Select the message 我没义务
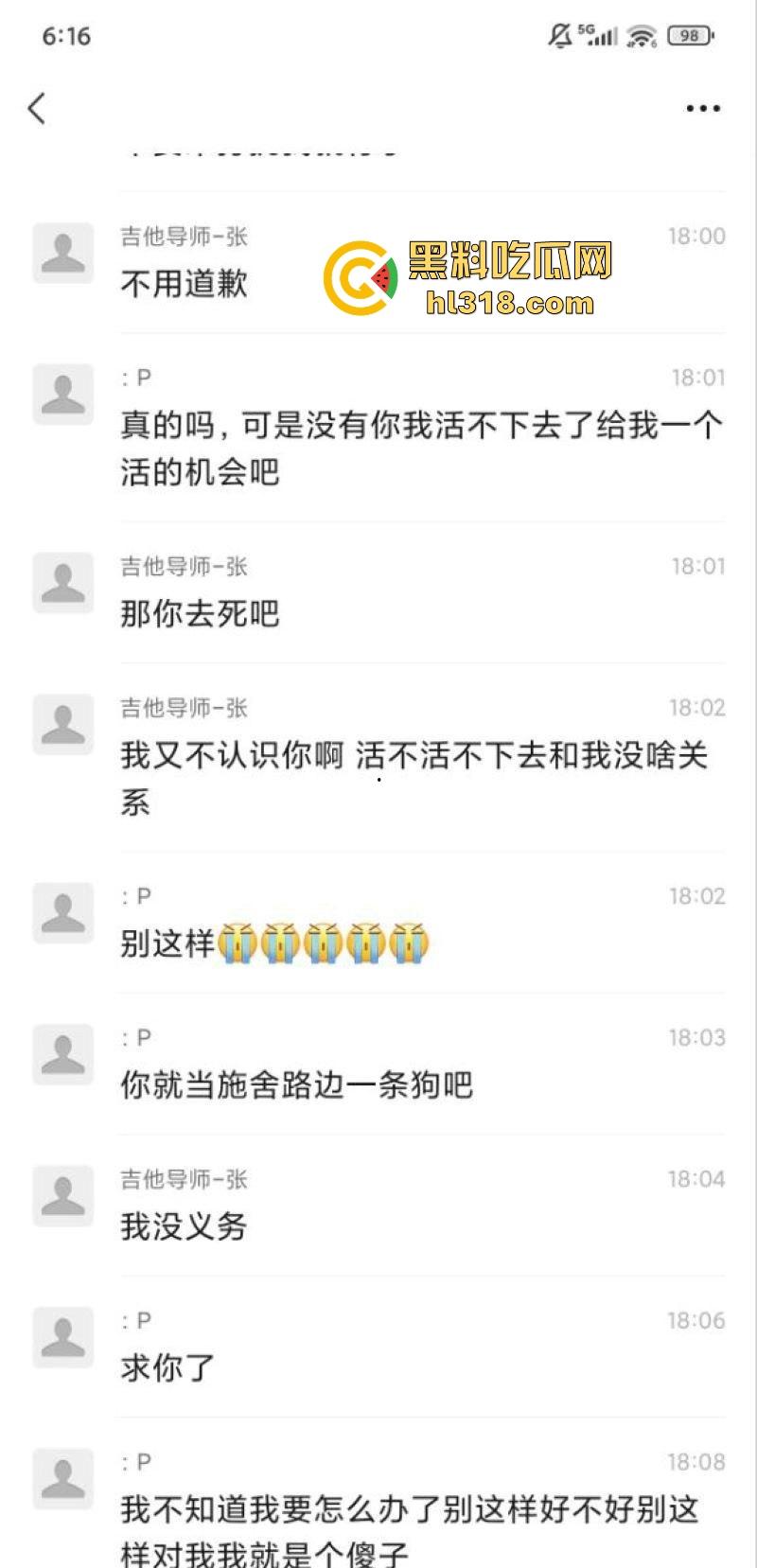757x1568 pixels. pos(183,1227)
